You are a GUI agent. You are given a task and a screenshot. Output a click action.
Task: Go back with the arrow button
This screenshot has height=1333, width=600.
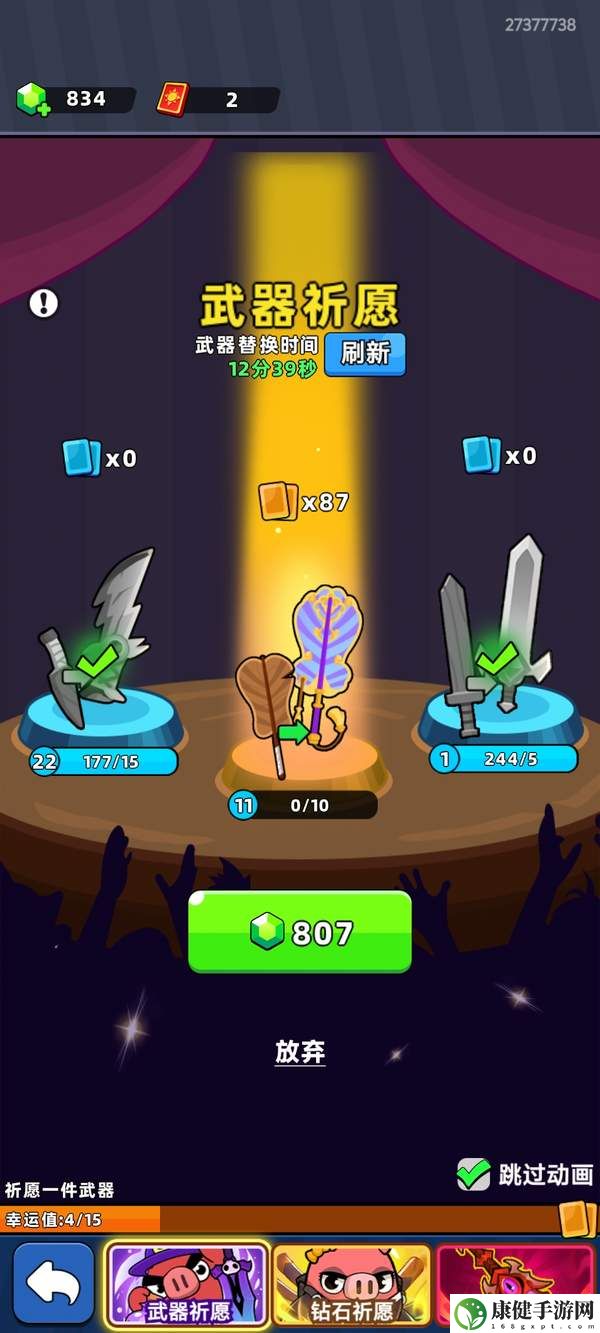[x=53, y=1283]
